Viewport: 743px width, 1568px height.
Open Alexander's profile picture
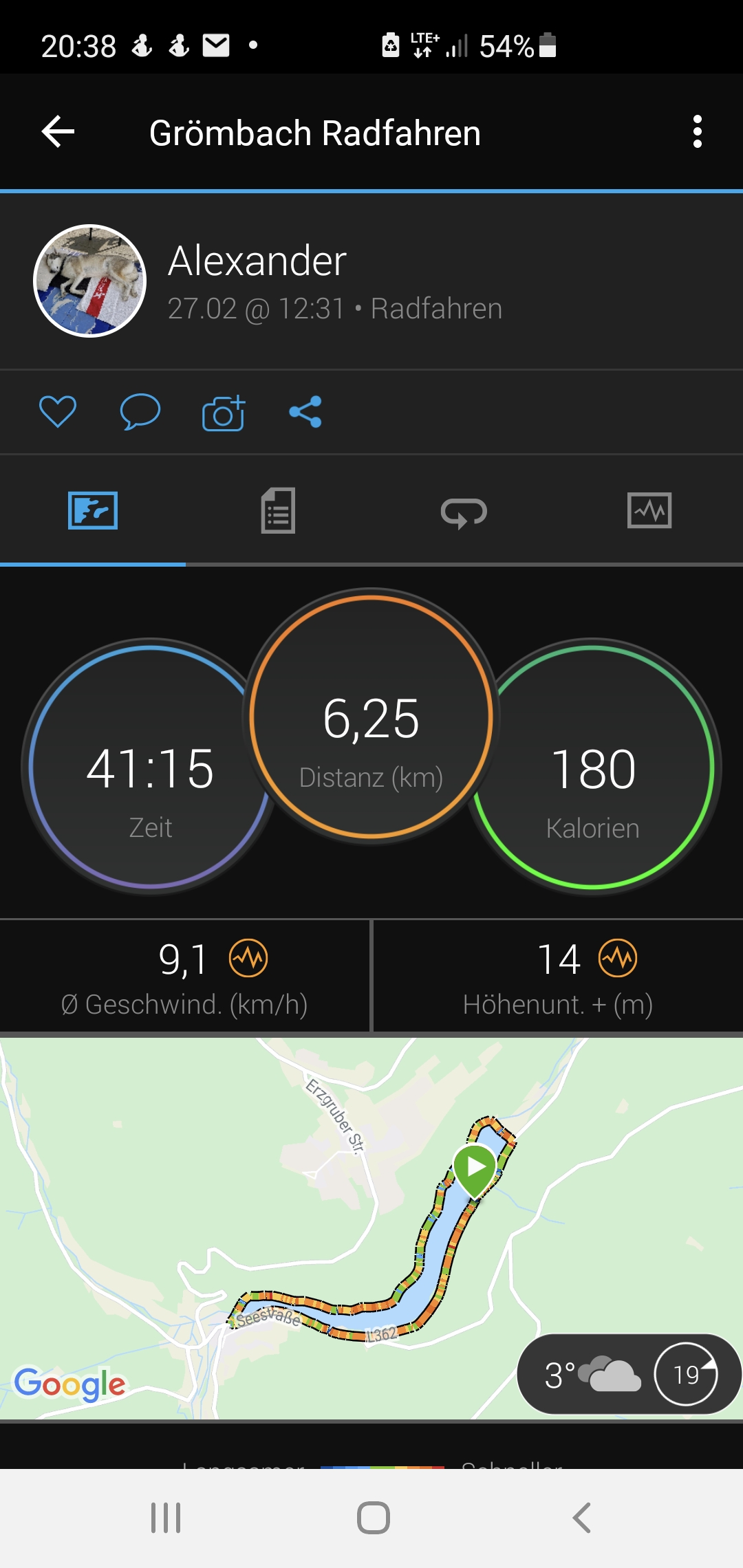coord(90,281)
